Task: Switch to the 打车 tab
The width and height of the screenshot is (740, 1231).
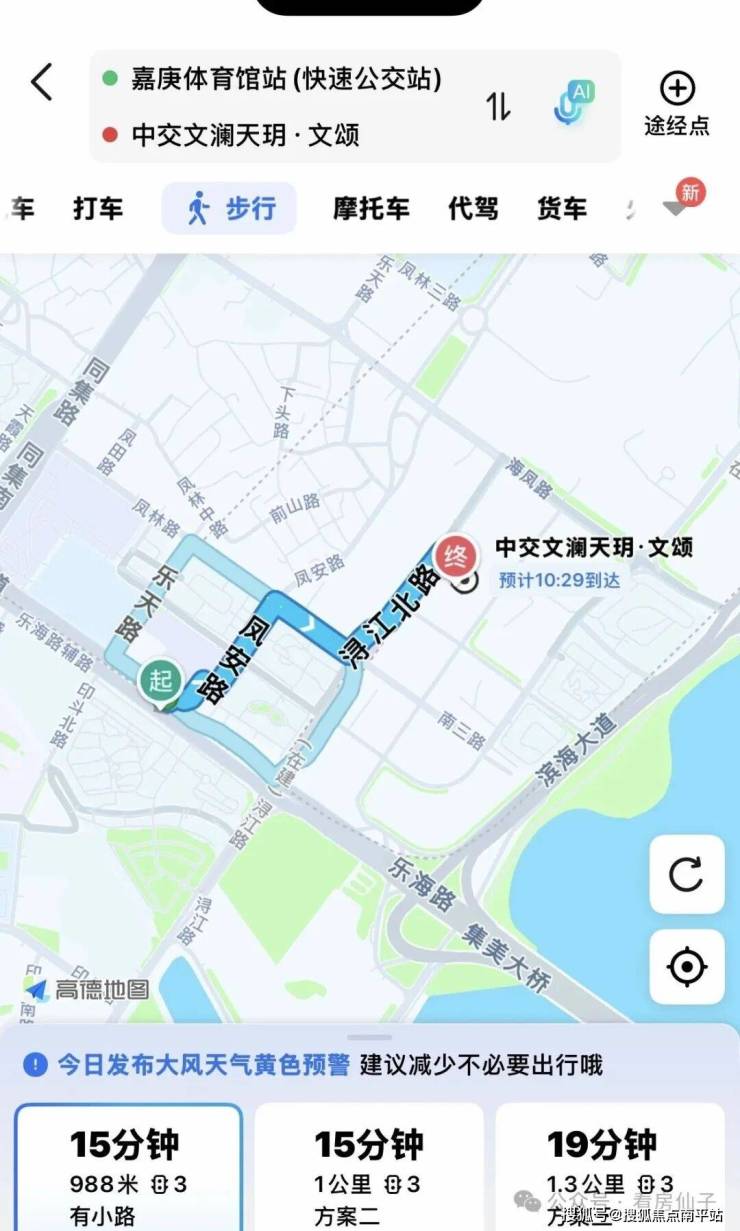Action: point(98,209)
